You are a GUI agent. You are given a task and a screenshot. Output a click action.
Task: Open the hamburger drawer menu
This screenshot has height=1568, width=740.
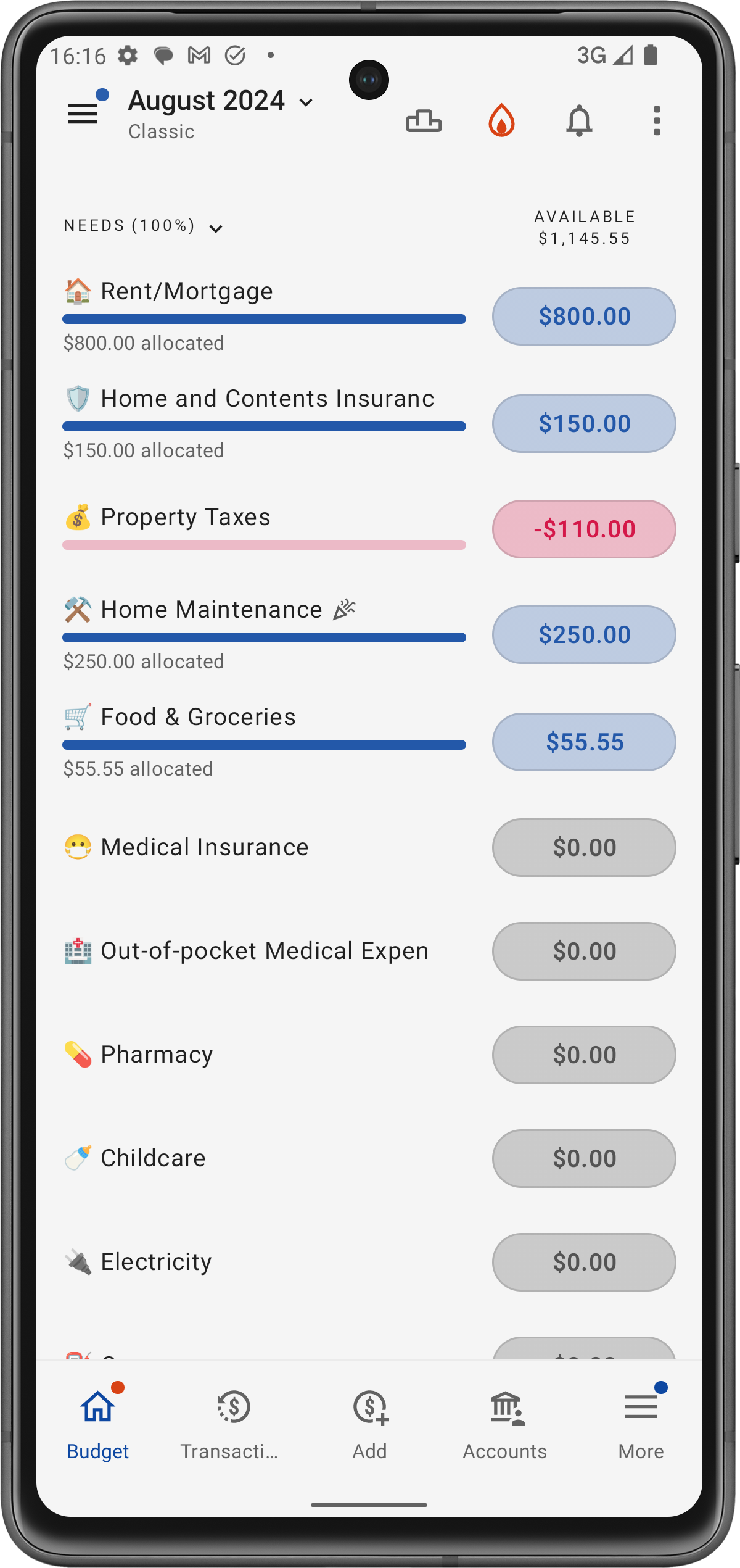point(83,114)
